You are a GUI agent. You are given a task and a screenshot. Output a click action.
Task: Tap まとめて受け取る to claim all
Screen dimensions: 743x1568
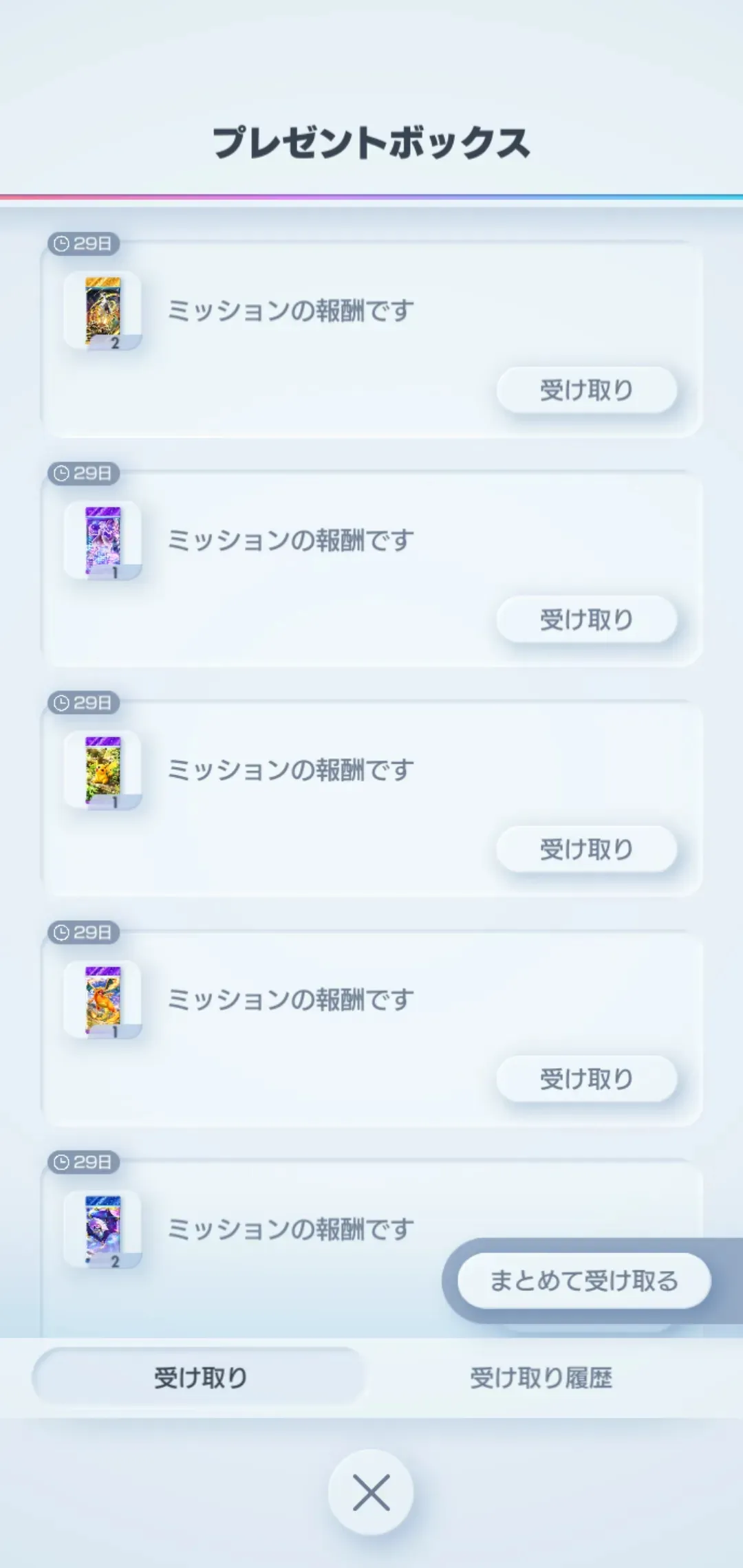584,1281
